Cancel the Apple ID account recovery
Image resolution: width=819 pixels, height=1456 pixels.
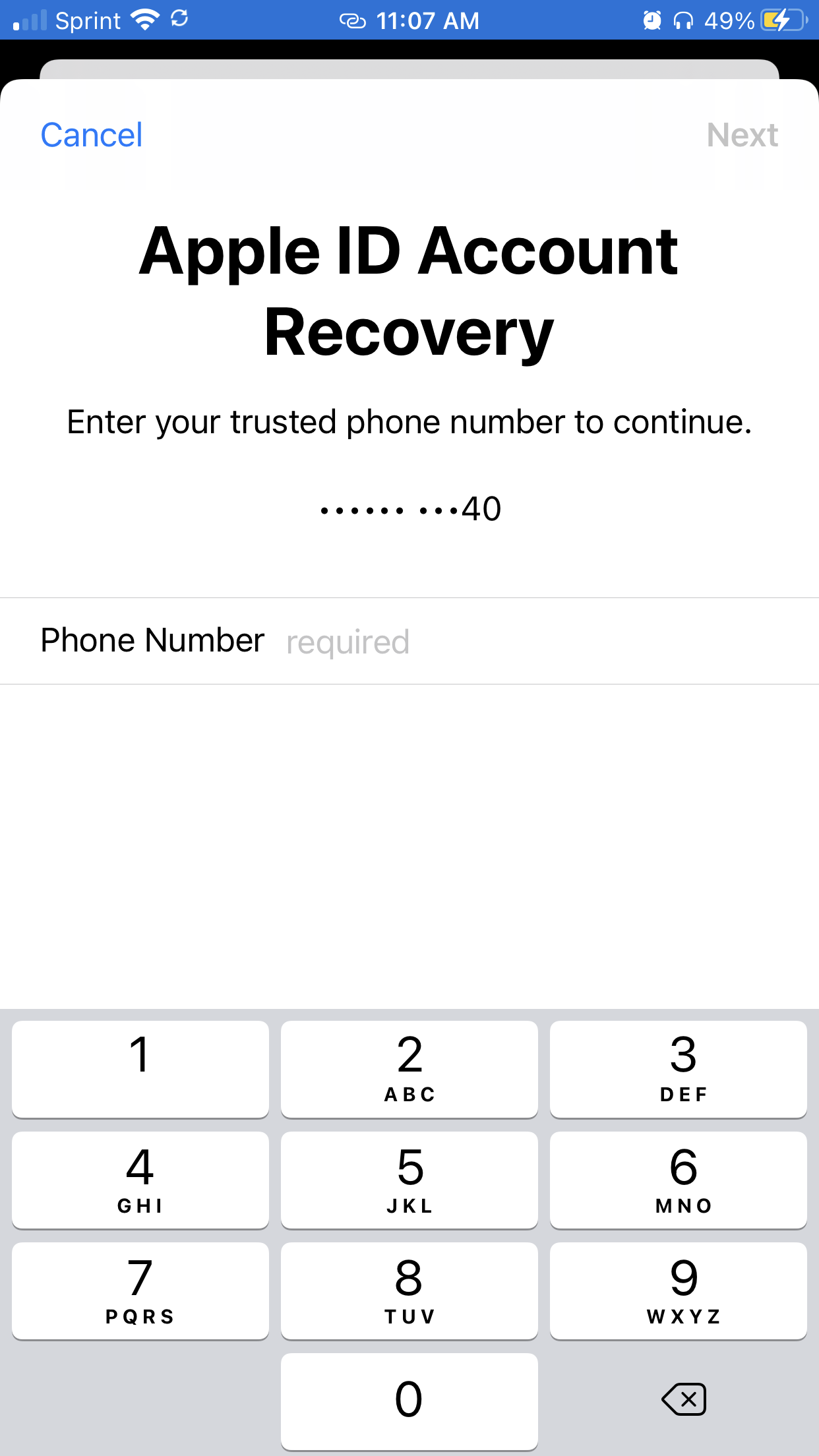coord(91,134)
